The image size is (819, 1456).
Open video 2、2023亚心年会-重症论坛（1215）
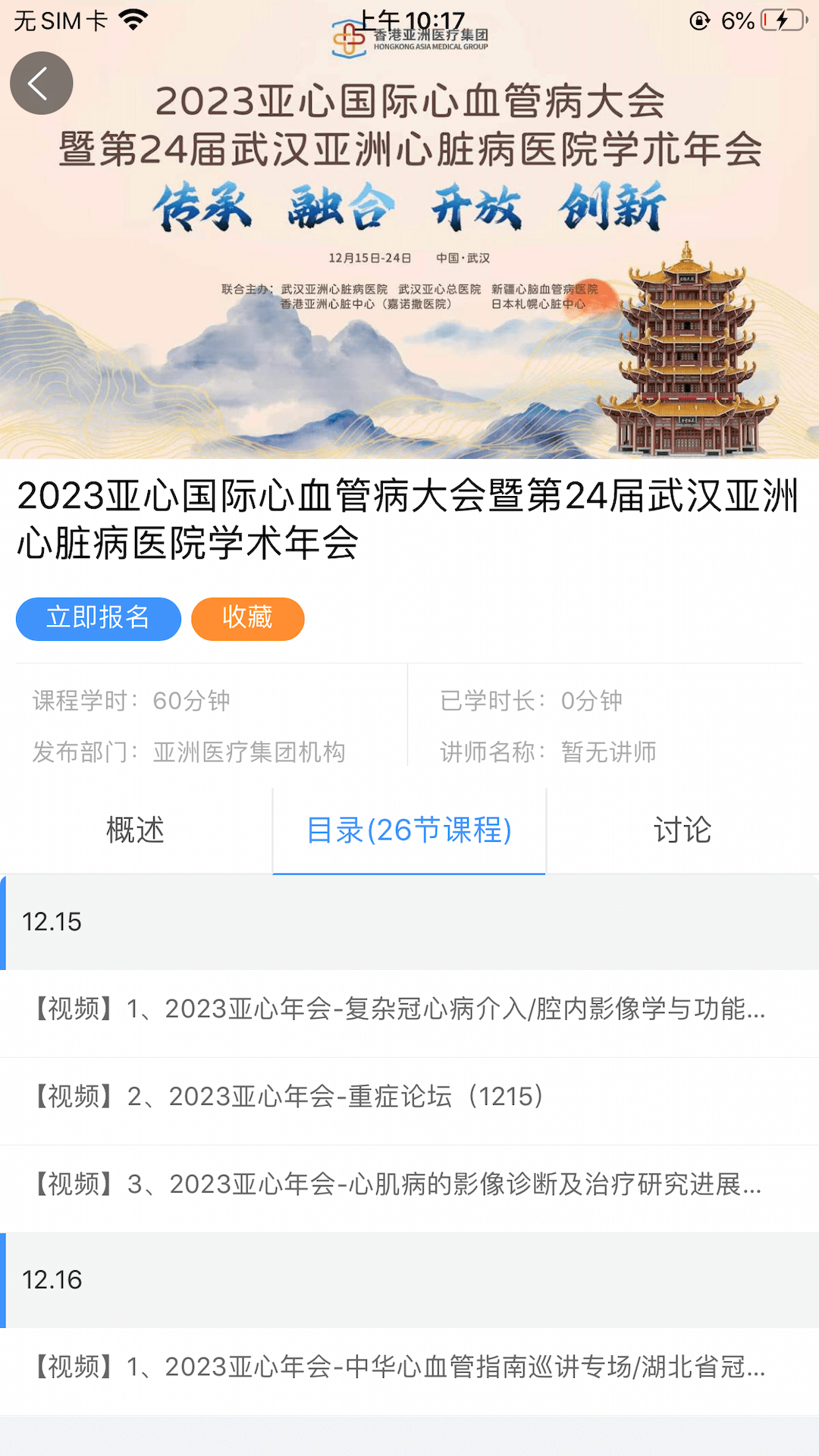tap(409, 1094)
